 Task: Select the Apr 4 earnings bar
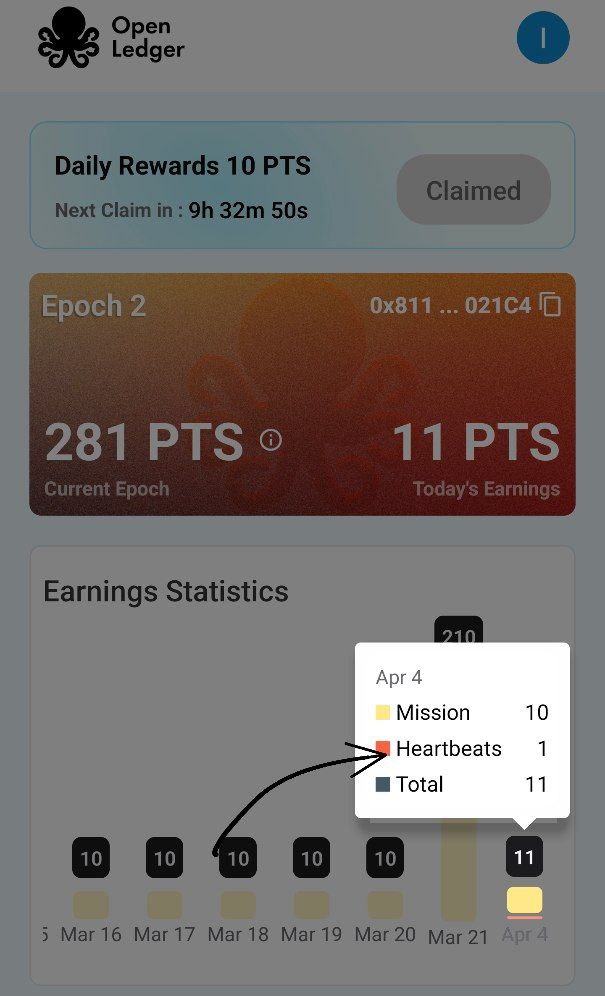[x=524, y=900]
